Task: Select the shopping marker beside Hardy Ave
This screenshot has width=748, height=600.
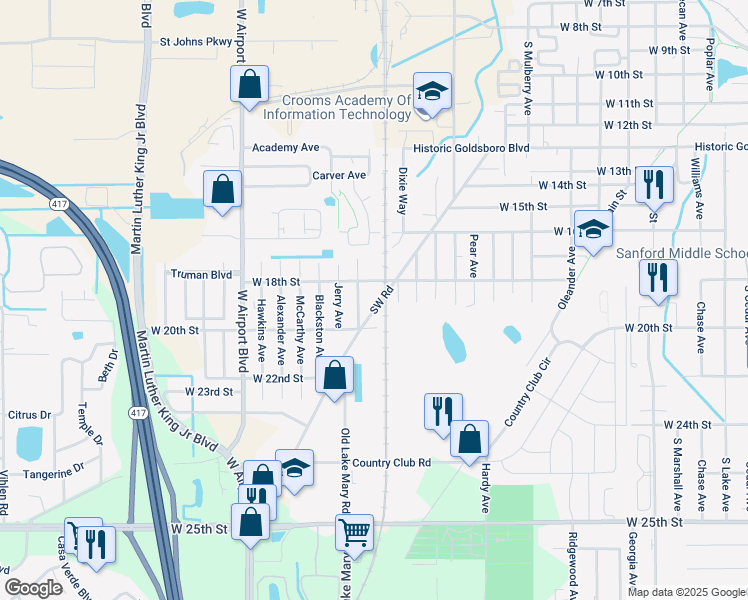Action: pos(469,439)
